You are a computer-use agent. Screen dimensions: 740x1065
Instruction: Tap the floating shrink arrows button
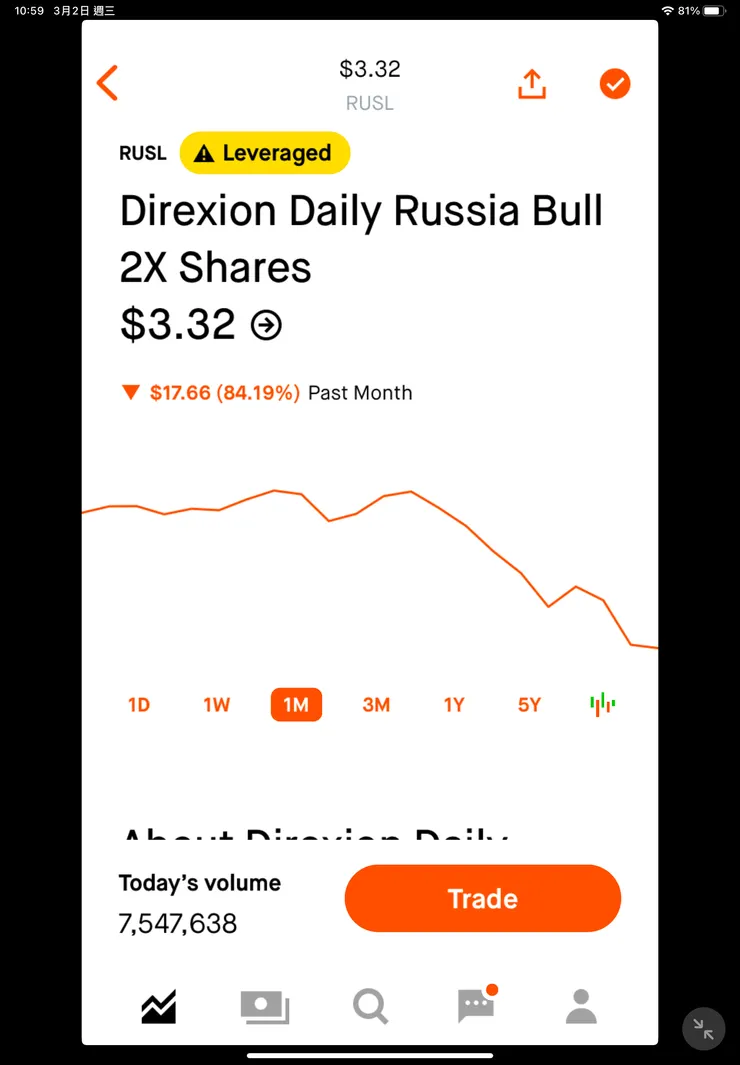coord(703,1028)
